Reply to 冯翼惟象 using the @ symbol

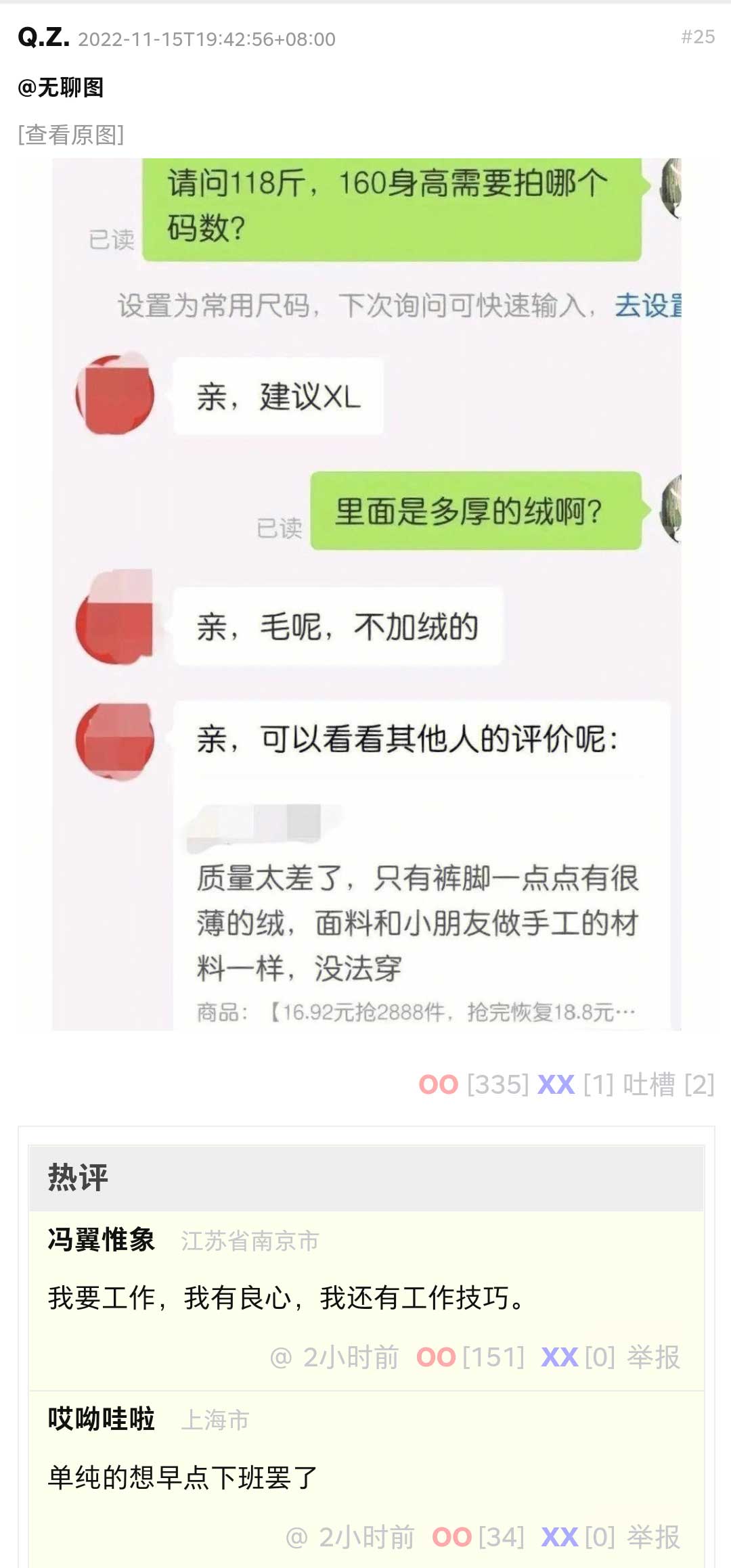(280, 1357)
